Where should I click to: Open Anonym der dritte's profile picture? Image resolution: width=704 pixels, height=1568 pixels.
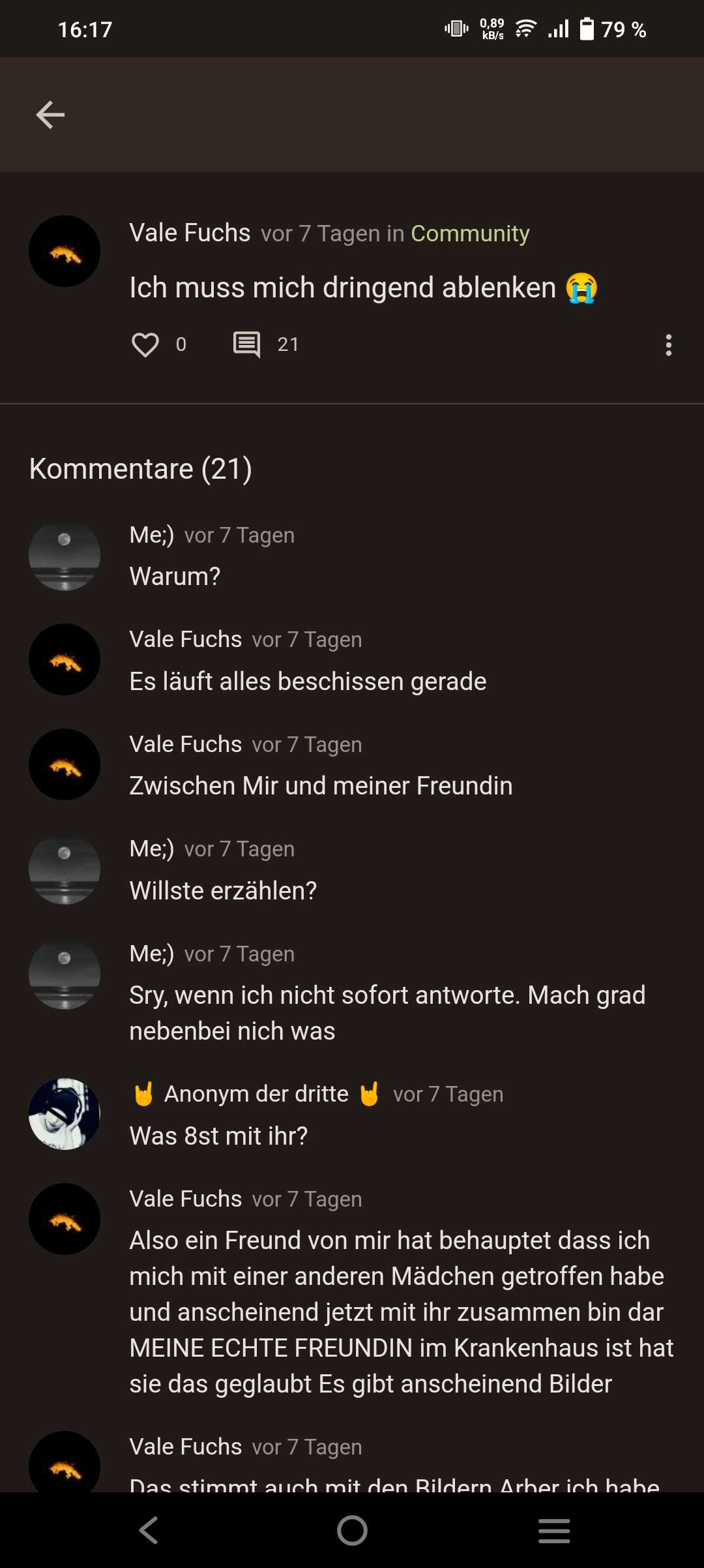(x=65, y=1114)
